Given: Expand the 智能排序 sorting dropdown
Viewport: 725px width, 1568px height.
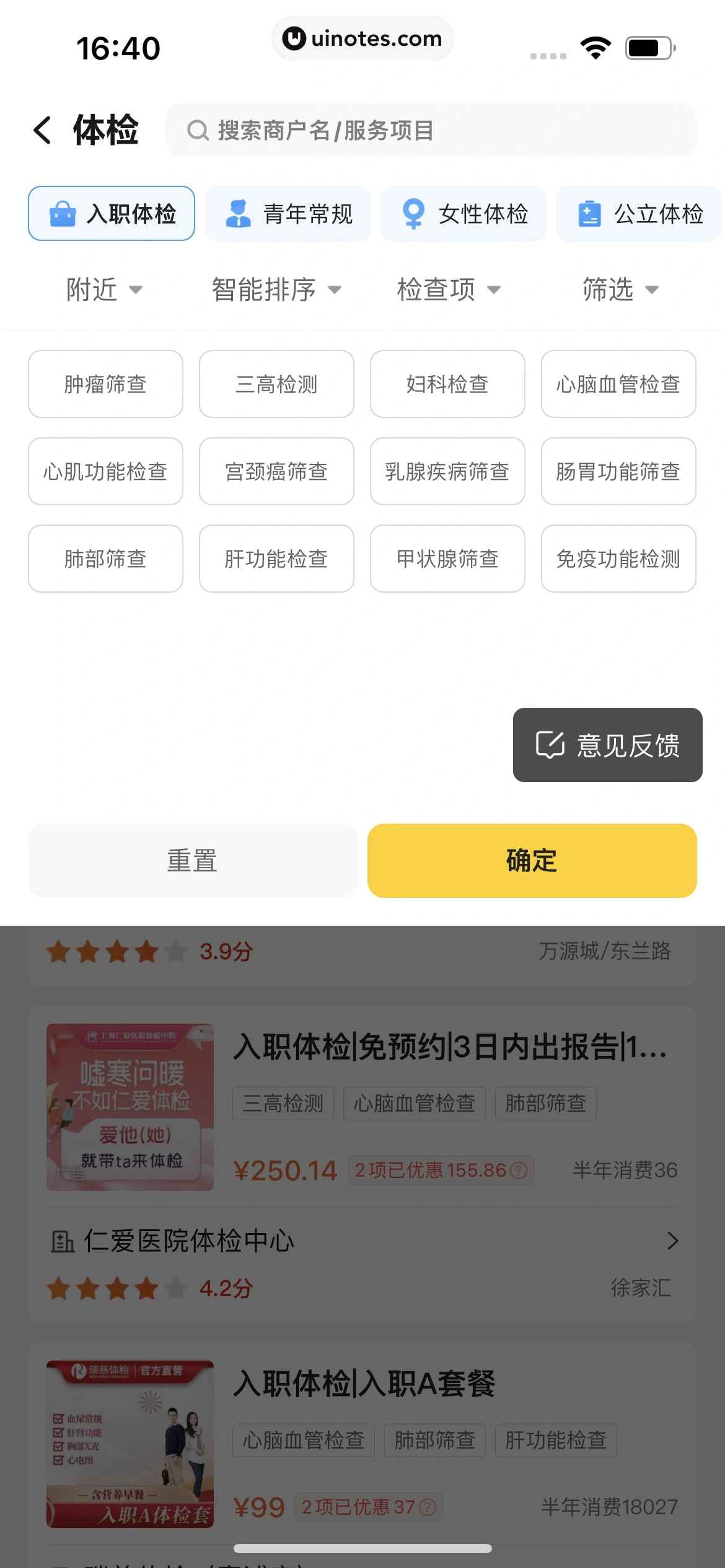Looking at the screenshot, I should click(x=275, y=289).
